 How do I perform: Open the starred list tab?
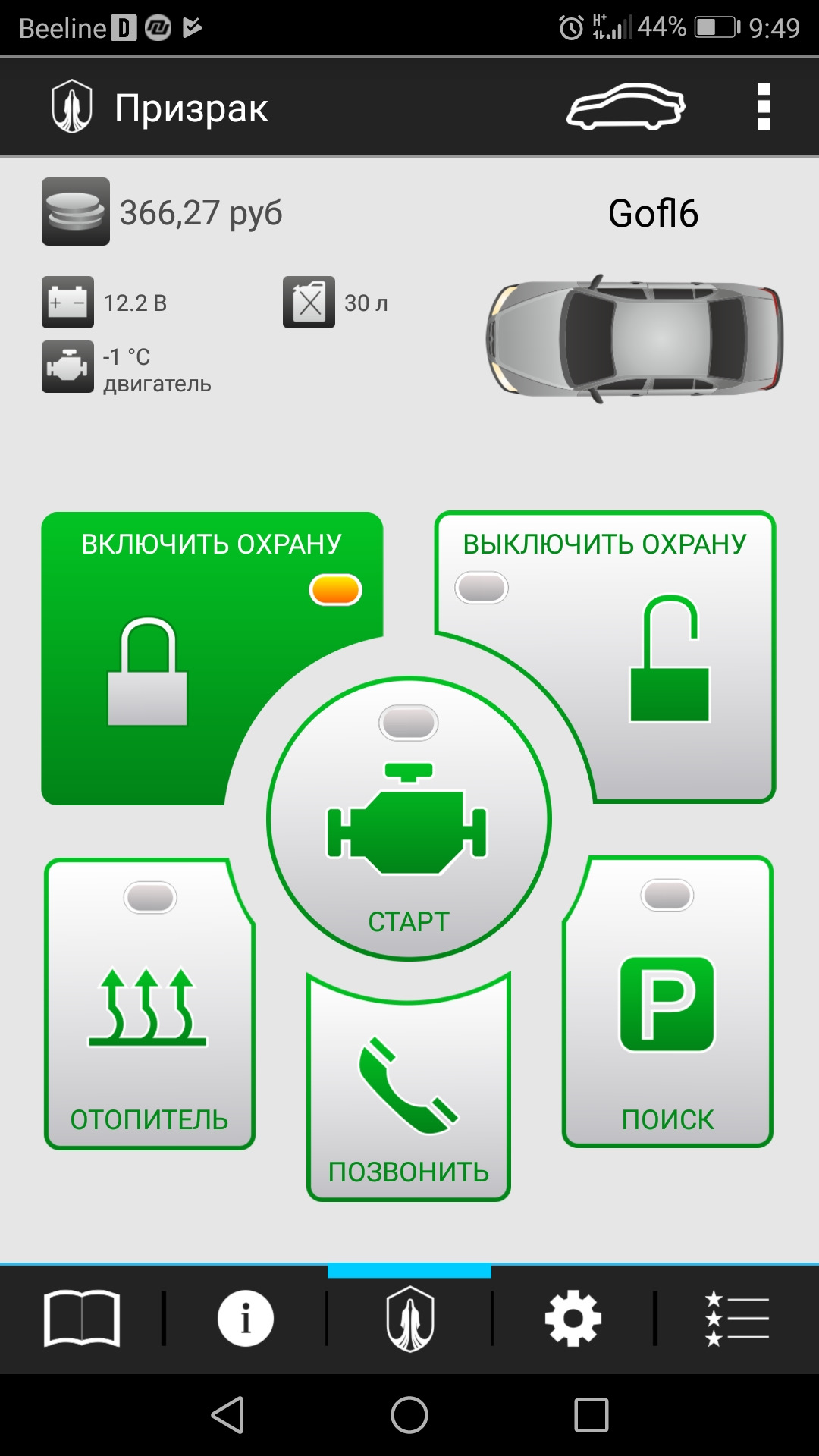[x=736, y=1319]
